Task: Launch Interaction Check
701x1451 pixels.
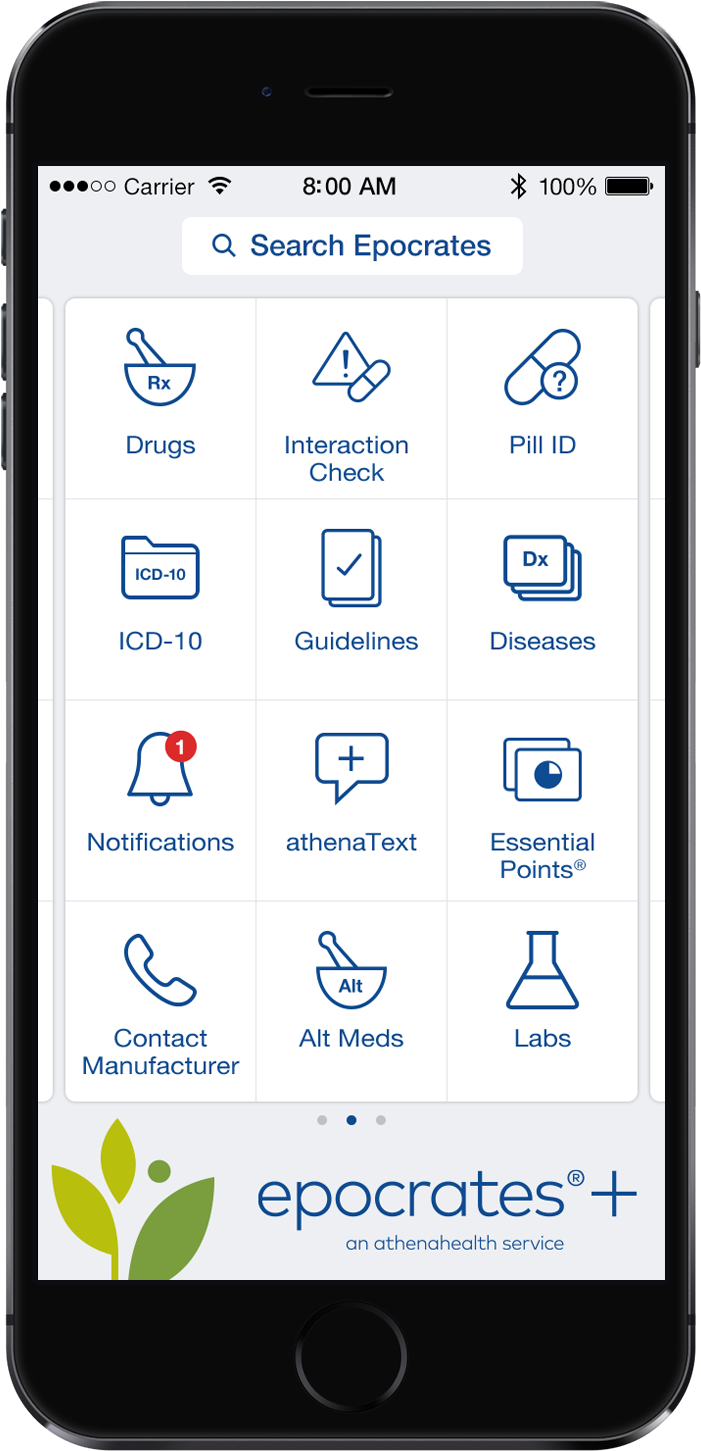Action: [x=351, y=398]
